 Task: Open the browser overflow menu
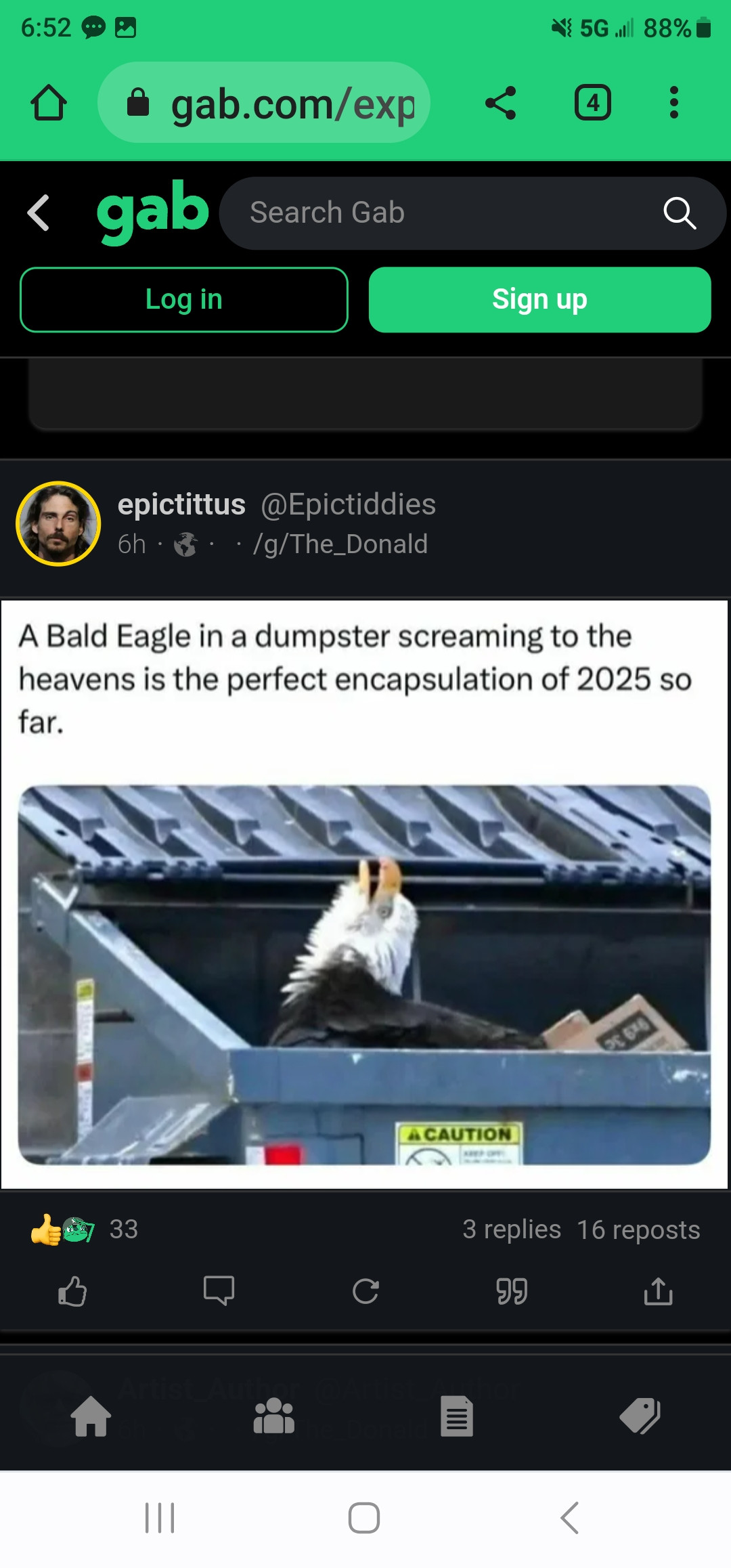[x=673, y=103]
